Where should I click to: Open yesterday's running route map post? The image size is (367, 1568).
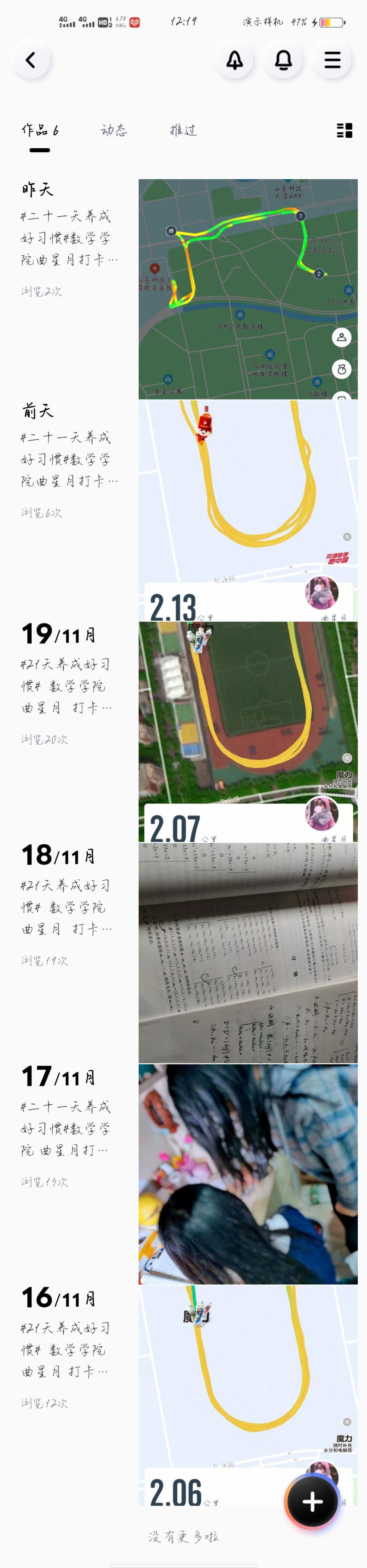tap(248, 289)
